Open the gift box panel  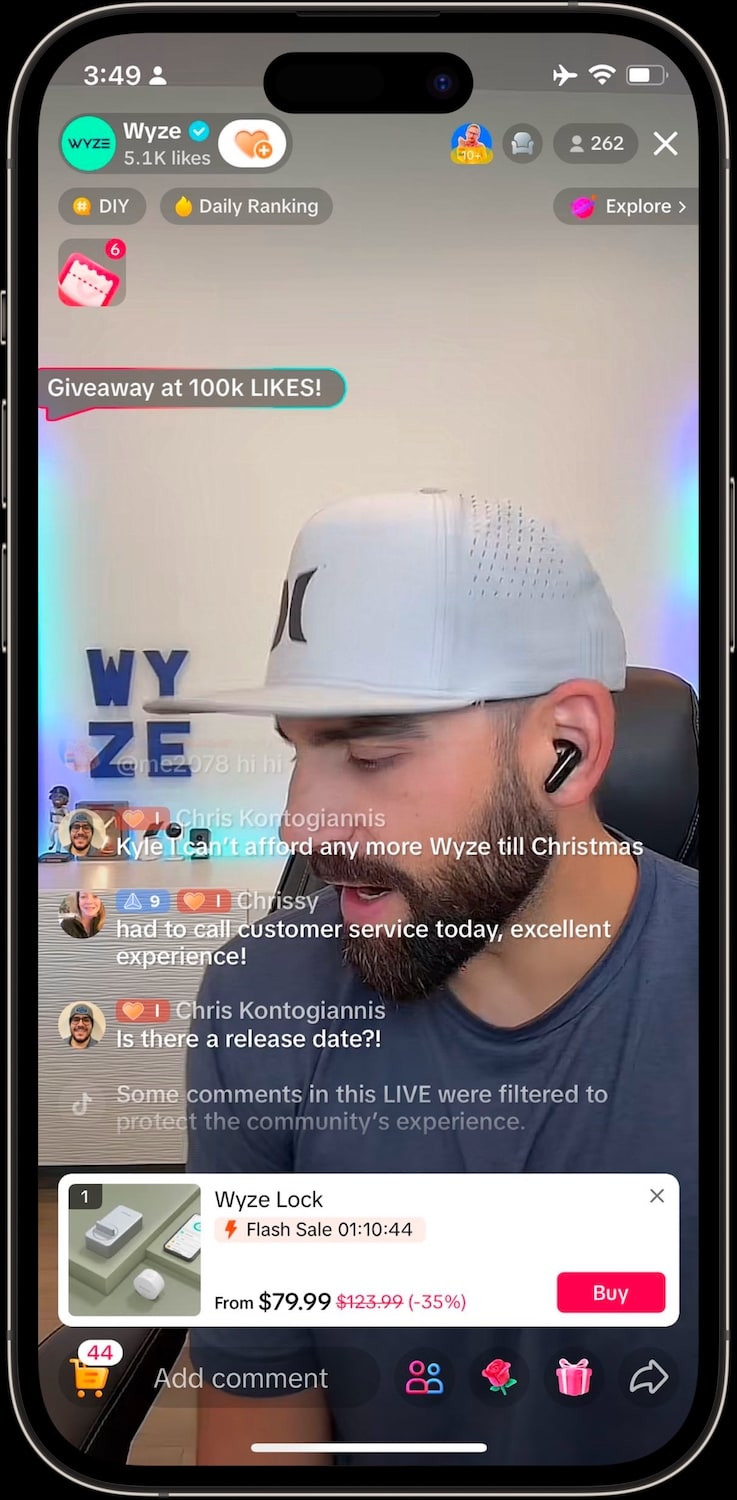(574, 1378)
